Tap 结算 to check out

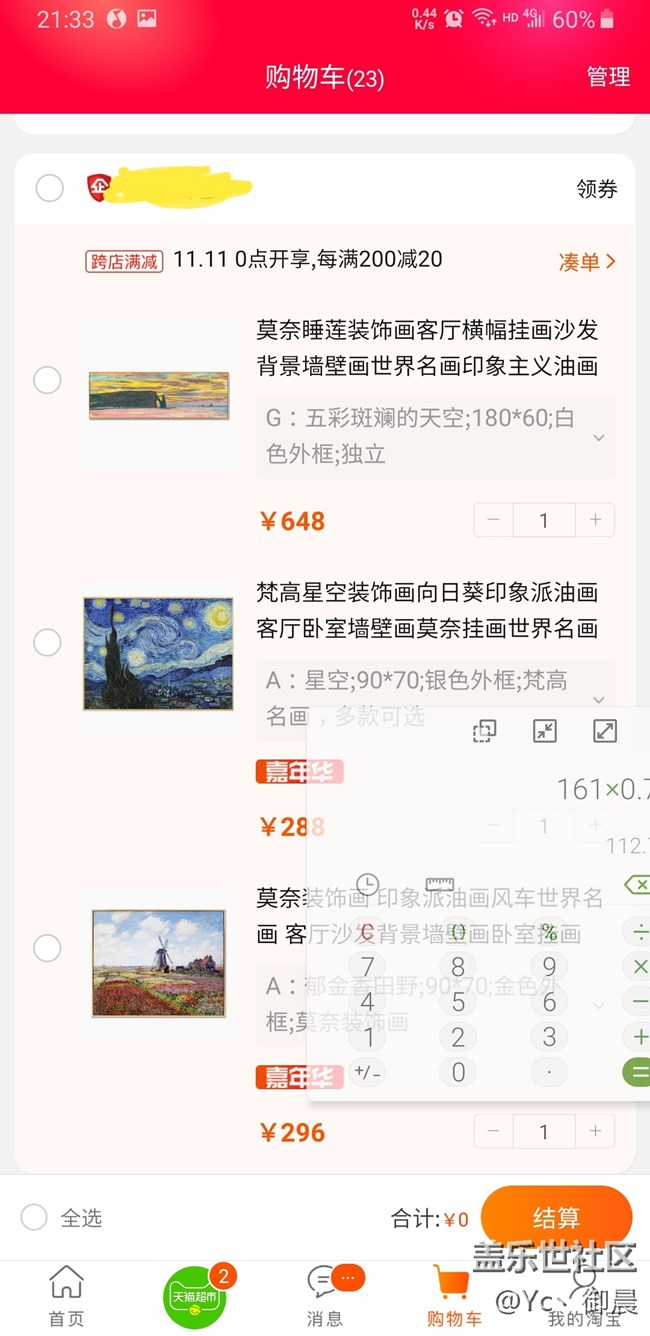(556, 1217)
